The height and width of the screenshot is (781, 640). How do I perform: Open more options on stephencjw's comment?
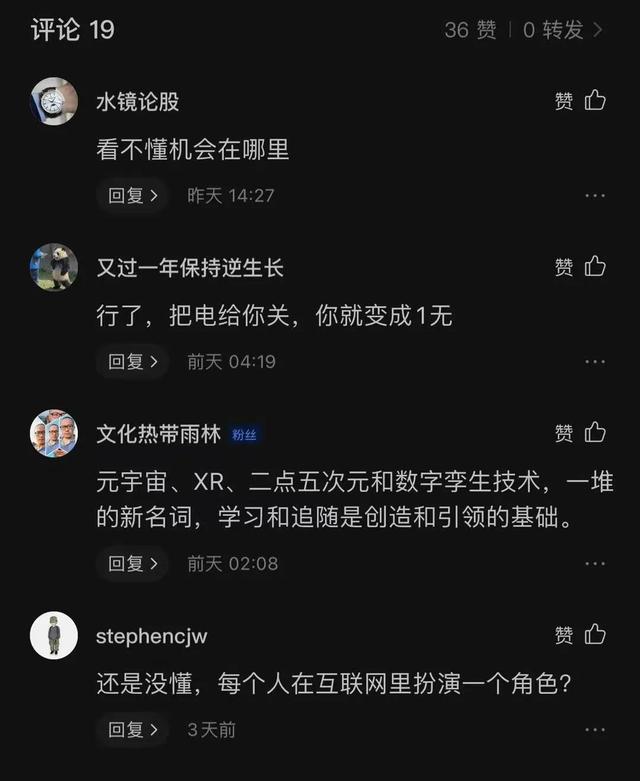coord(595,730)
